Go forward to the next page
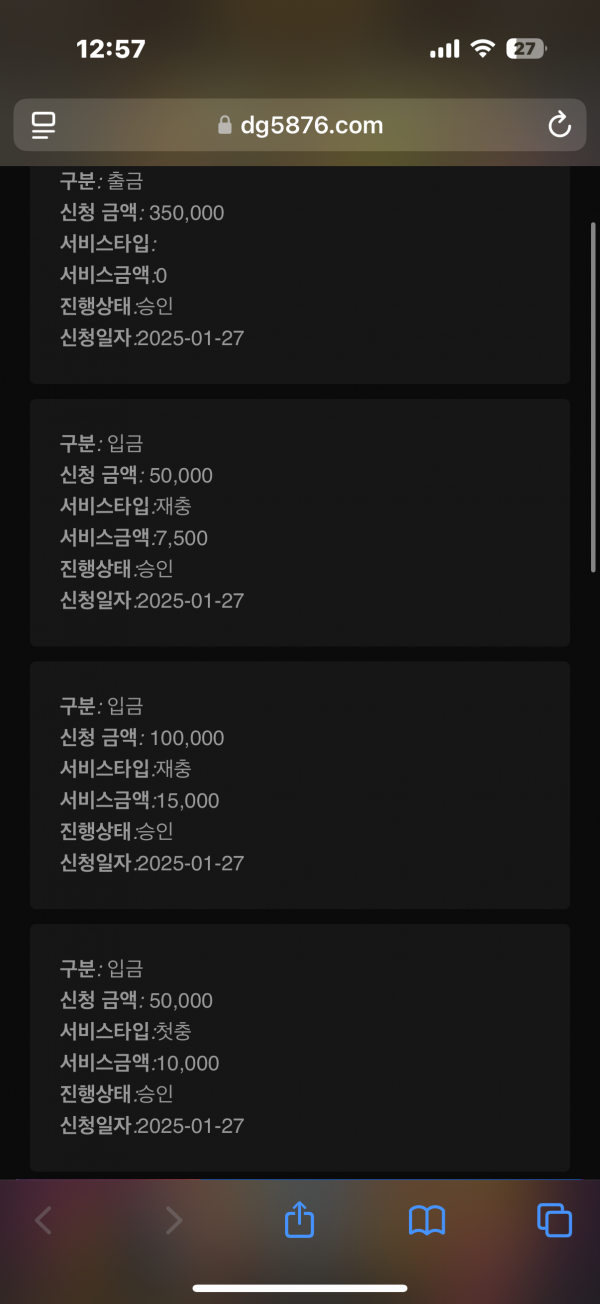This screenshot has height=1304, width=600. click(x=173, y=1220)
